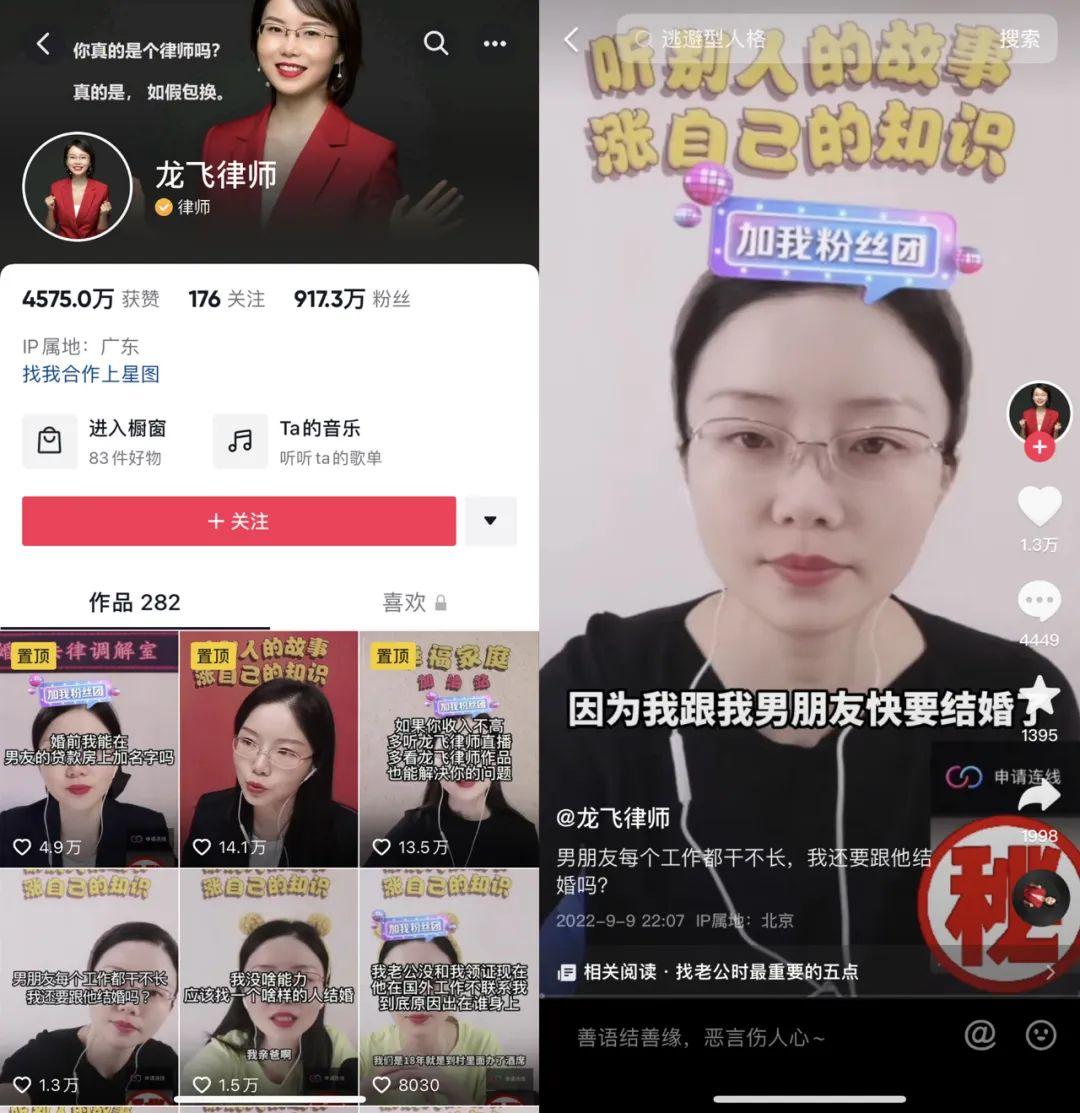Share the video with 1998 shares

click(x=1039, y=797)
